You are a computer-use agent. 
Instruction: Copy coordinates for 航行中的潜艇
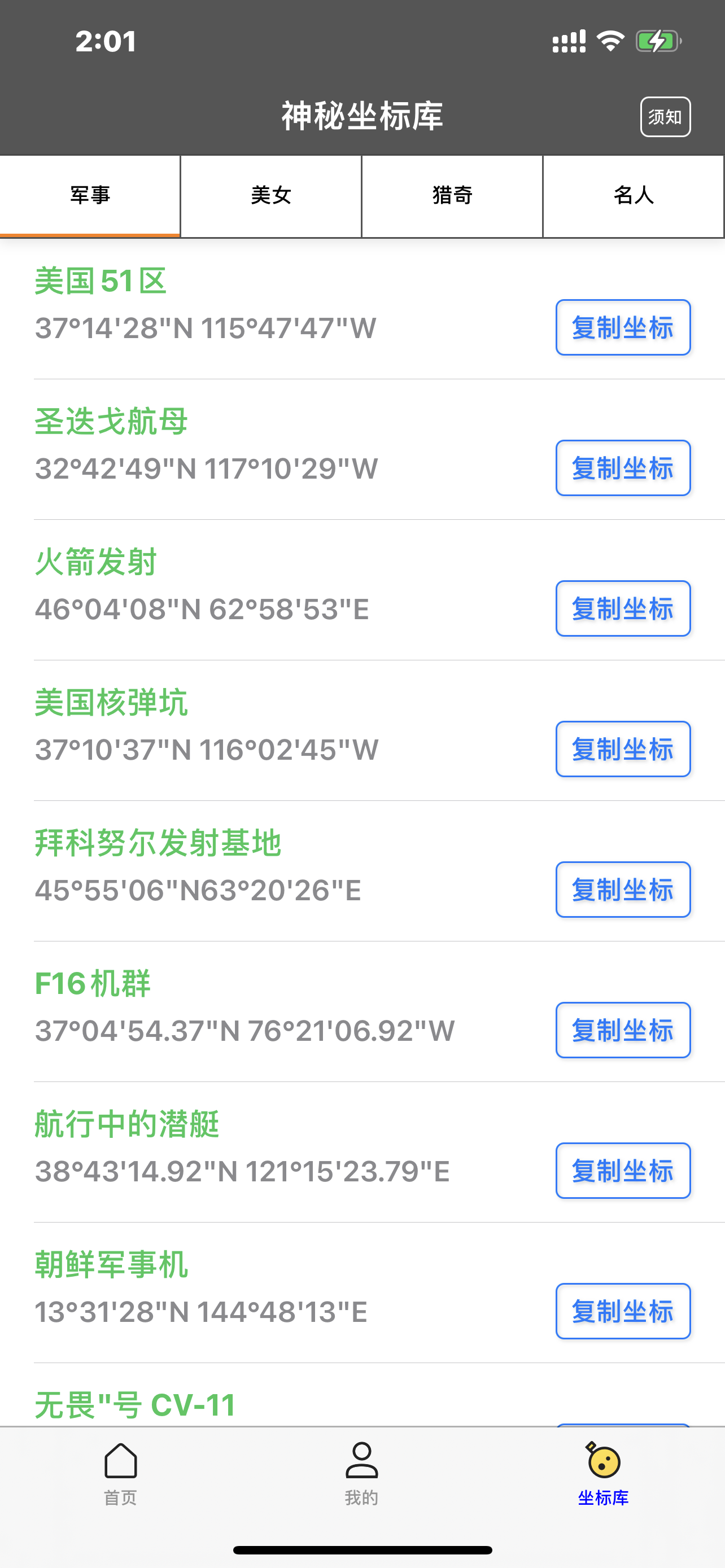(623, 1171)
